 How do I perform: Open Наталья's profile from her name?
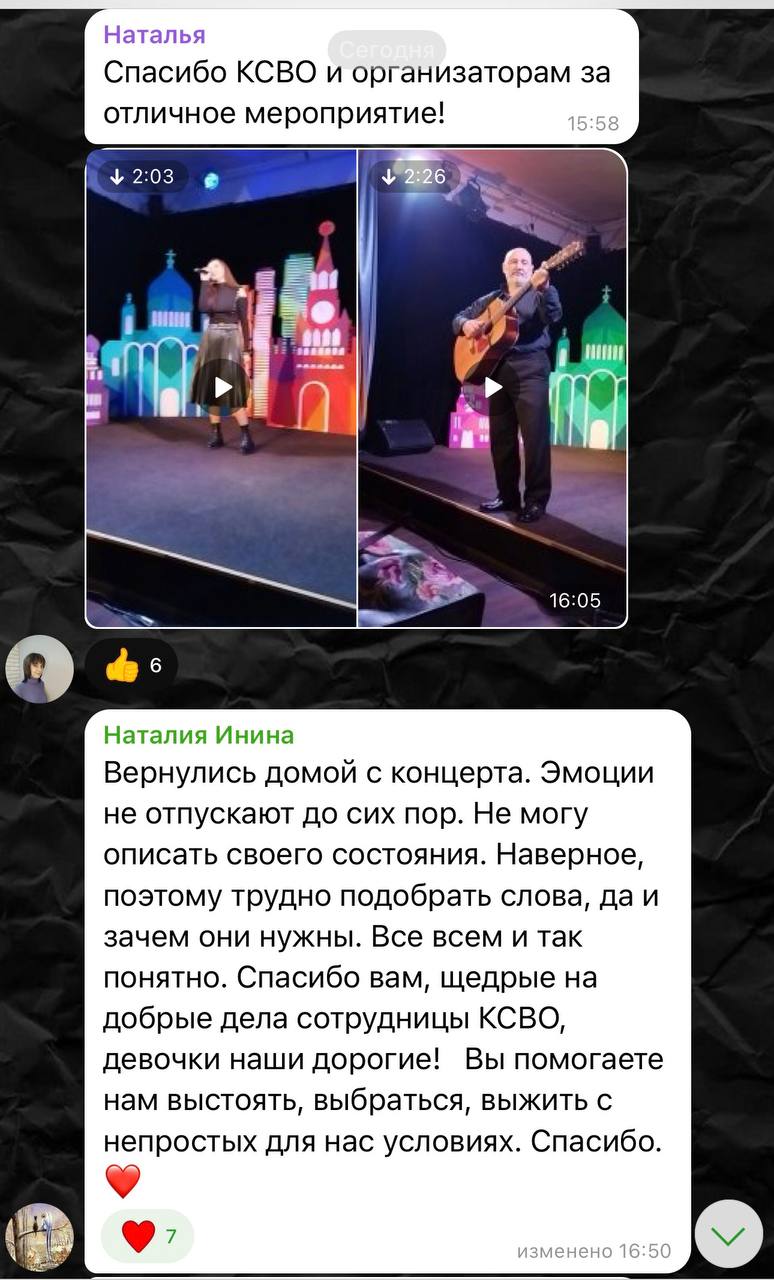click(155, 35)
